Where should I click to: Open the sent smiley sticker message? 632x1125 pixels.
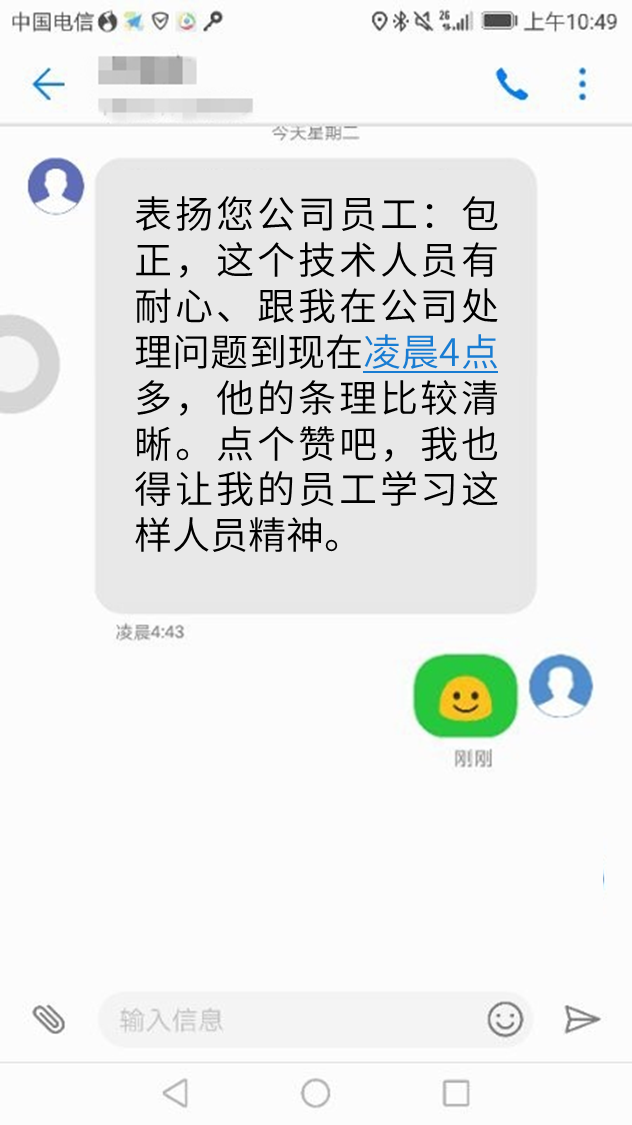[x=465, y=696]
